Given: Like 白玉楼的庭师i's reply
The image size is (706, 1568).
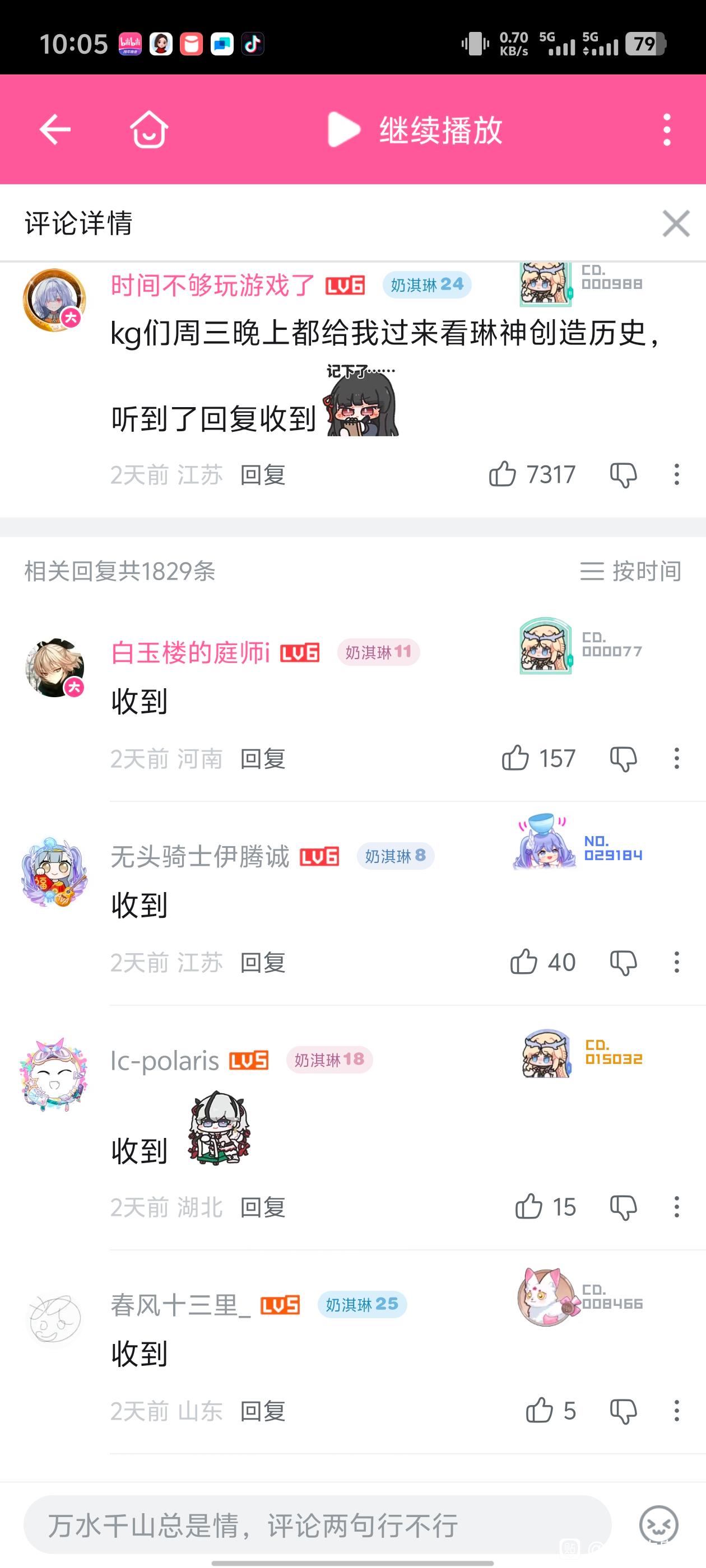Looking at the screenshot, I should 515,758.
